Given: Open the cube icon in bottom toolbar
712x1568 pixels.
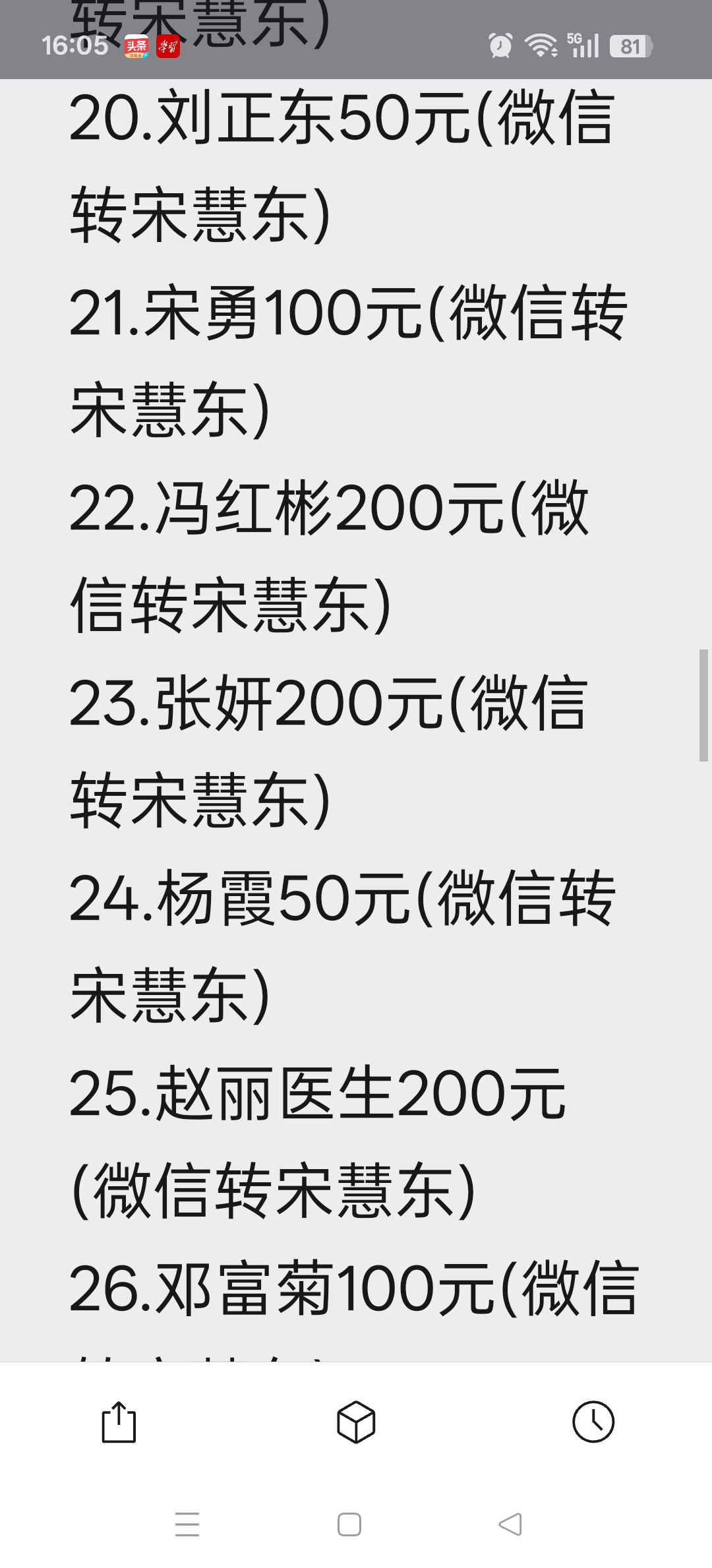Looking at the screenshot, I should point(356,1422).
